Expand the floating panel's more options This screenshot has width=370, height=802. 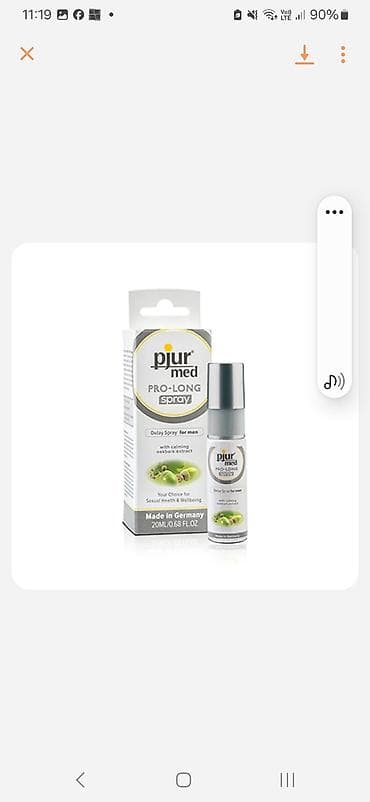tap(334, 212)
